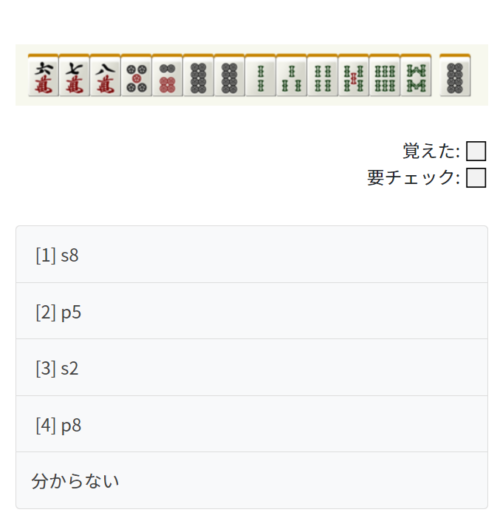
Task: Check the 覚えた checkbox
Action: pyautogui.click(x=476, y=151)
